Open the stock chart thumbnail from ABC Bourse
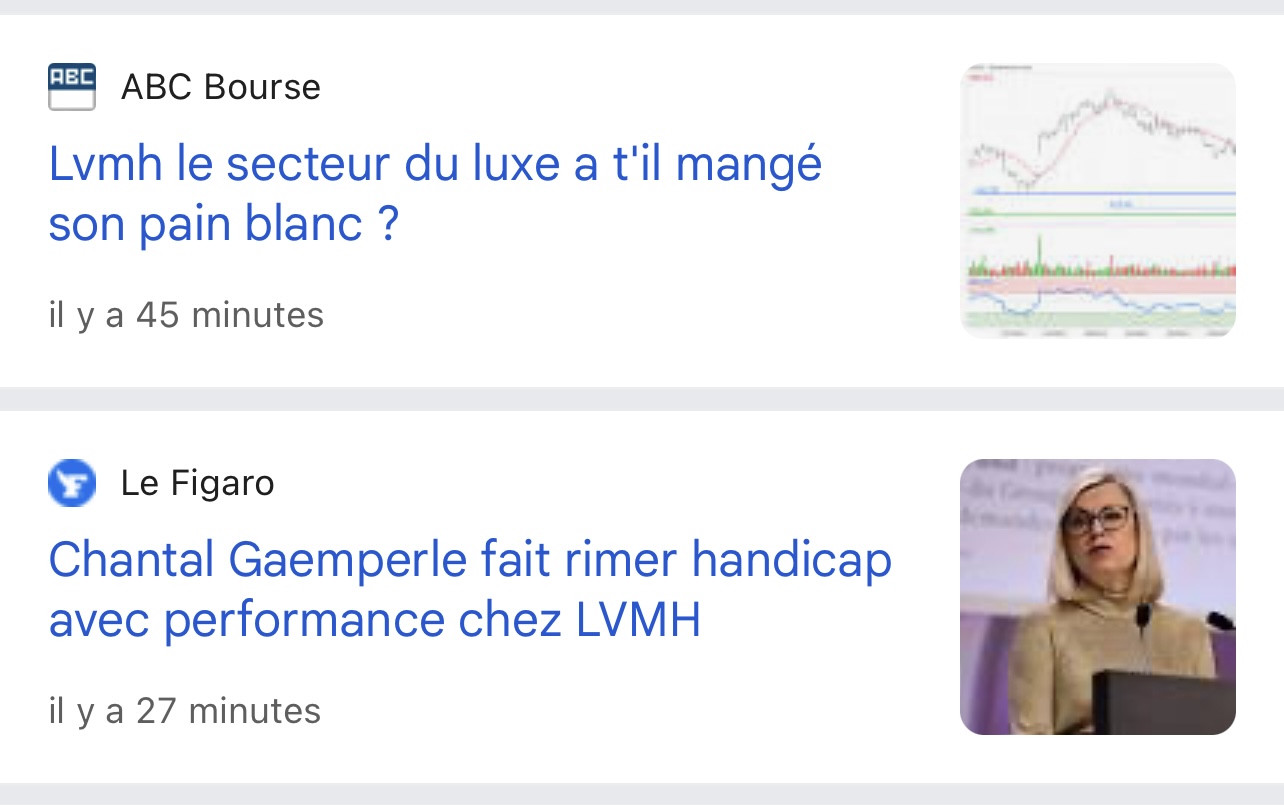 [1097, 200]
